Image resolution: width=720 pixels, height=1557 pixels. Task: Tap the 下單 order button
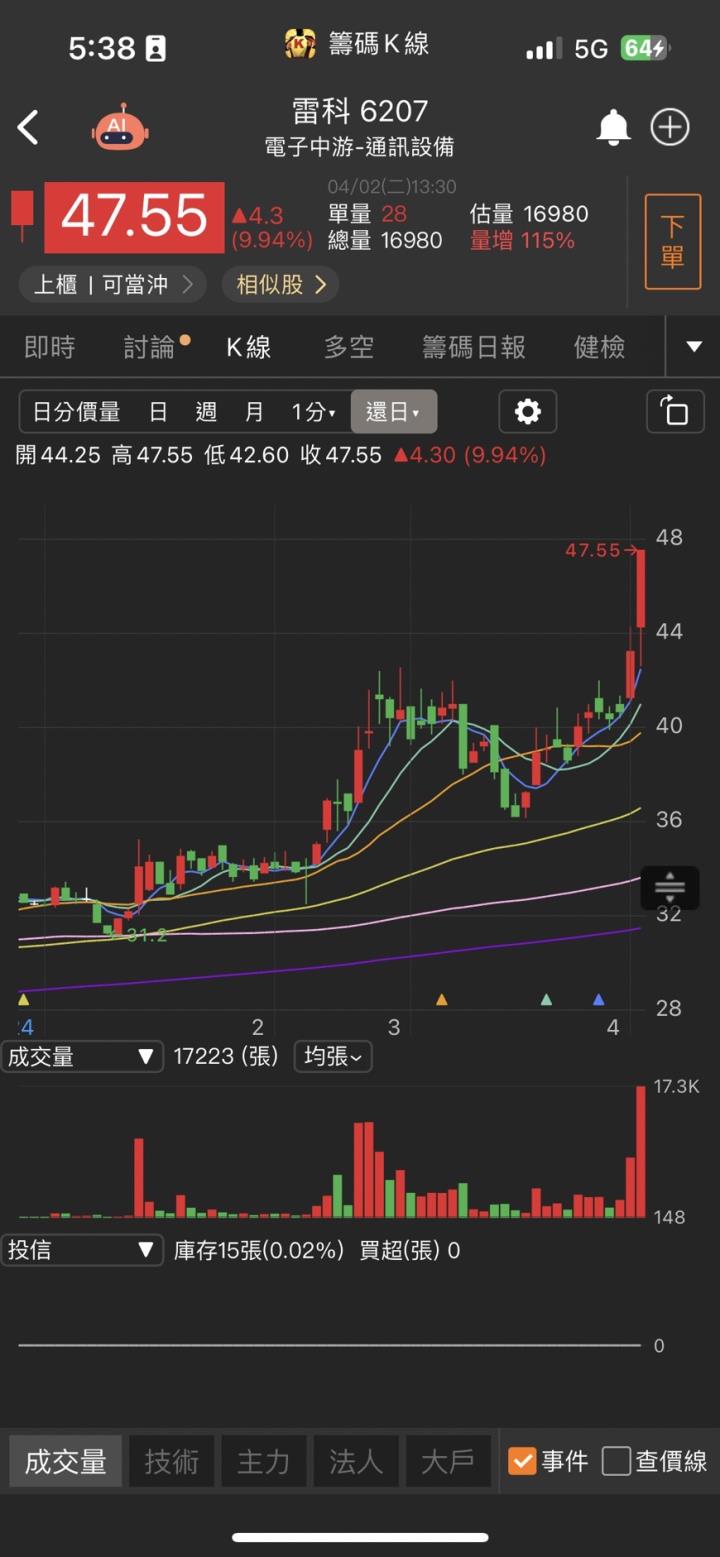pos(672,242)
